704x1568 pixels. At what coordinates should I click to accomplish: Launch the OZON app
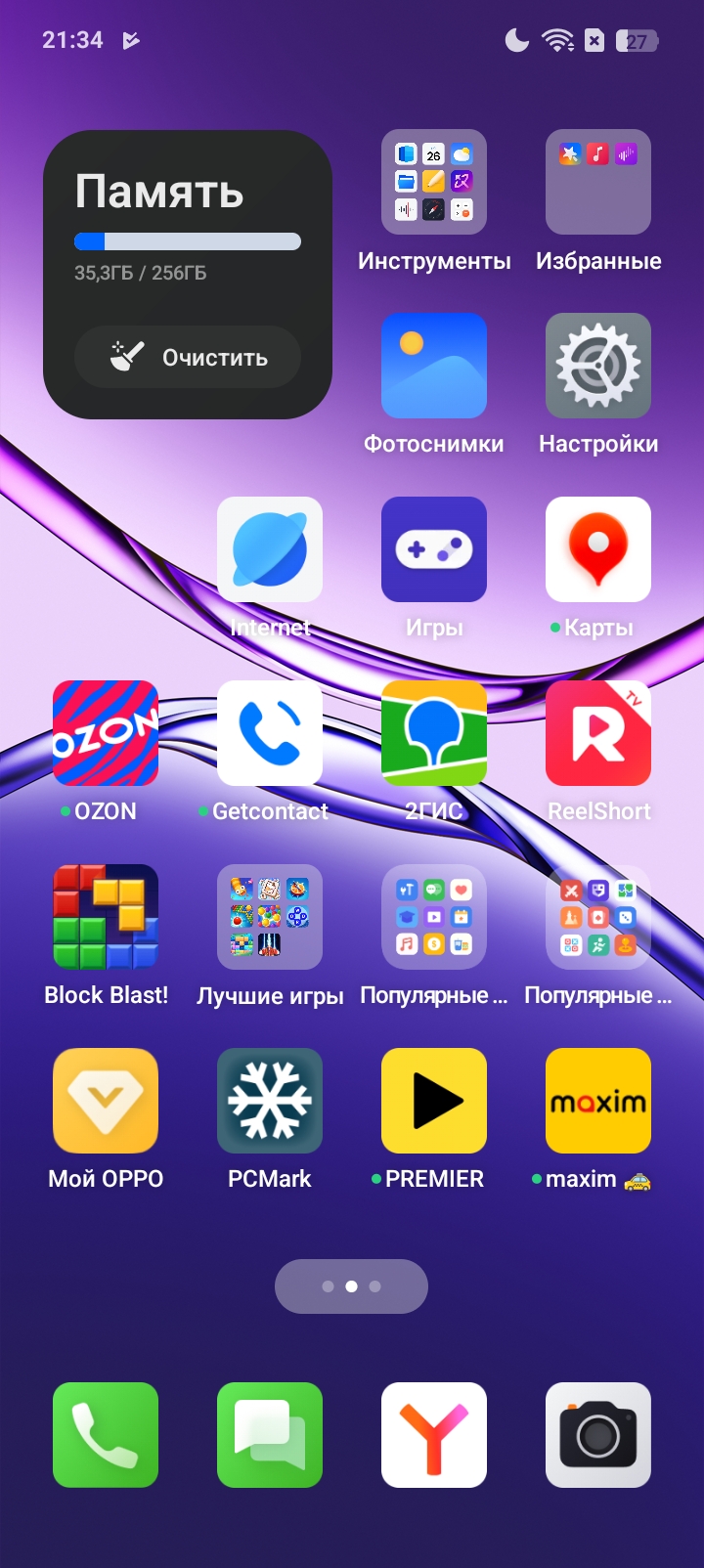pyautogui.click(x=106, y=733)
